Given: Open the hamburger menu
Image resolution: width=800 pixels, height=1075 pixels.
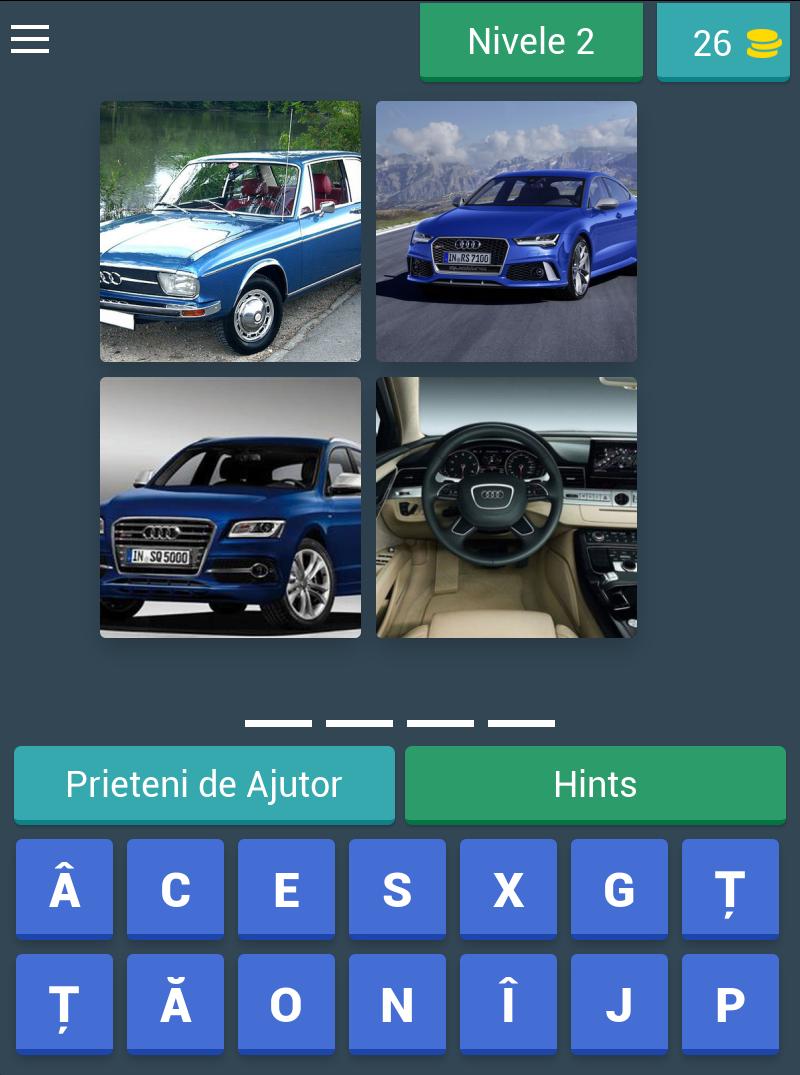Looking at the screenshot, I should pos(30,39).
